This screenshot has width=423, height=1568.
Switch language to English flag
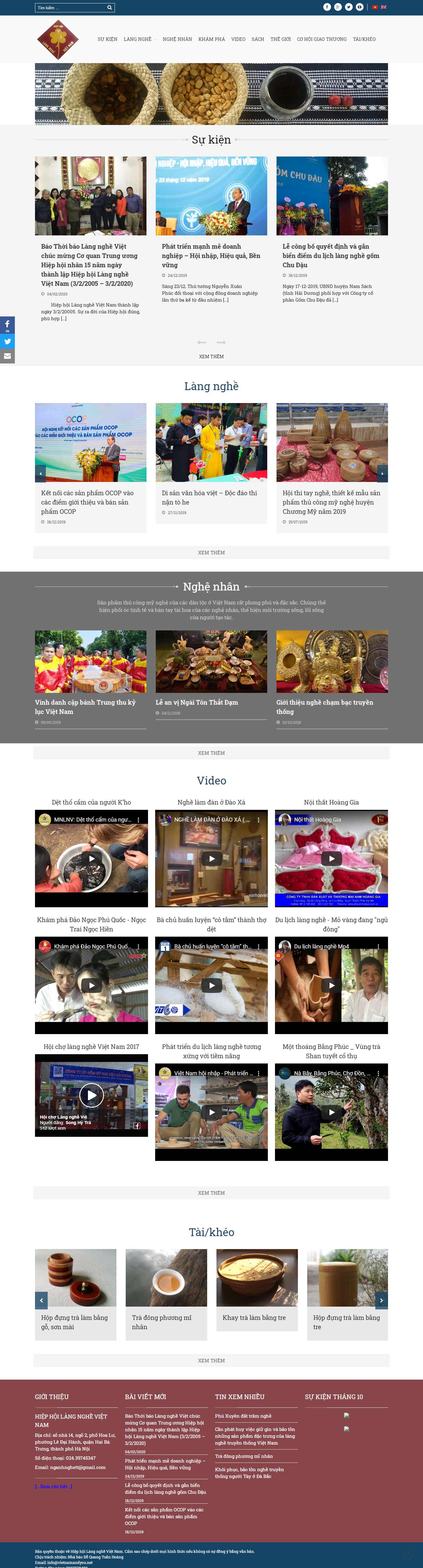(383, 7)
